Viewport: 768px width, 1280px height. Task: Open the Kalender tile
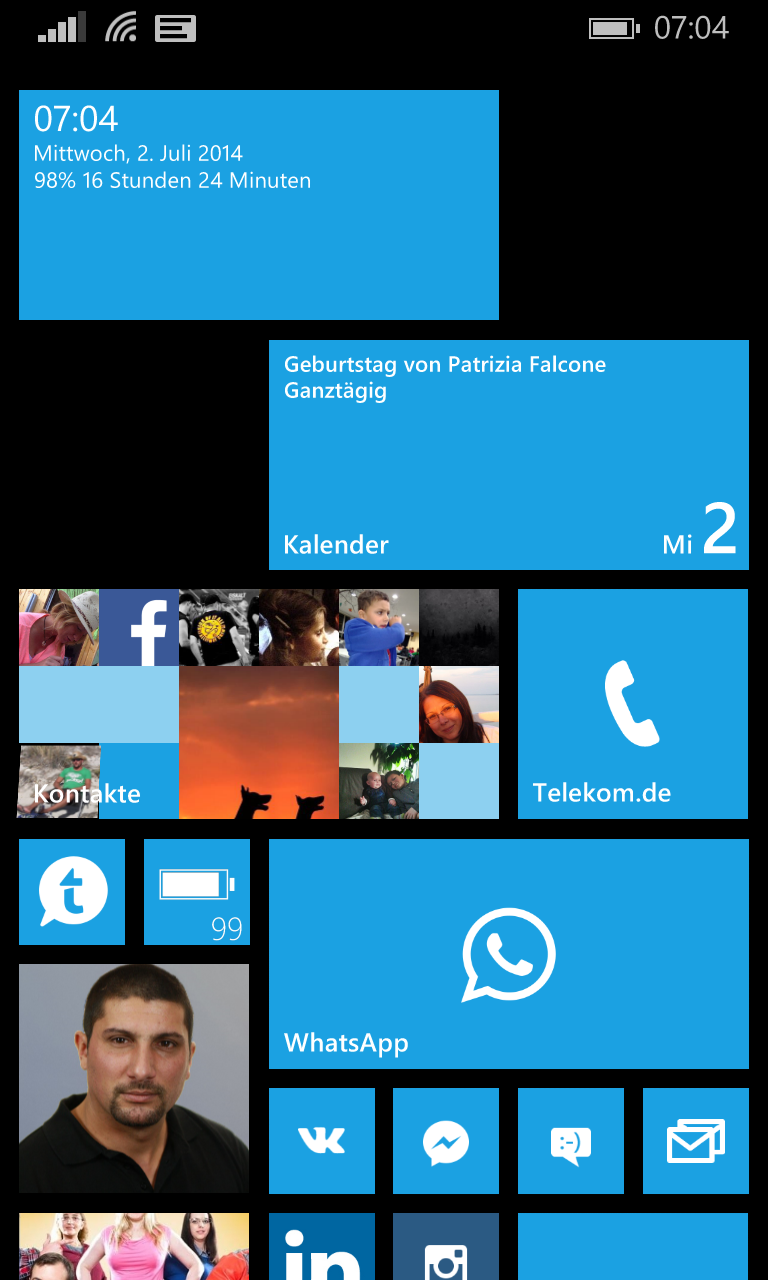pos(509,455)
